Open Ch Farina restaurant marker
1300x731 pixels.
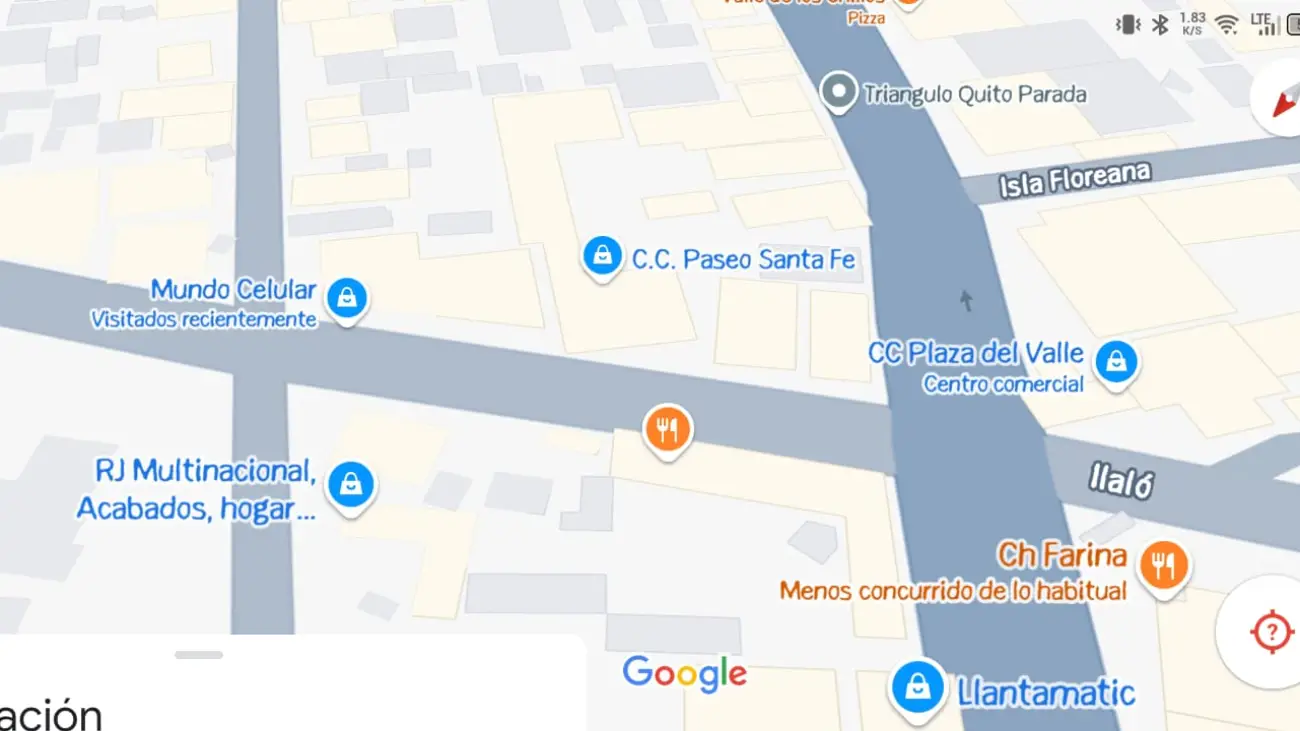pos(1164,566)
